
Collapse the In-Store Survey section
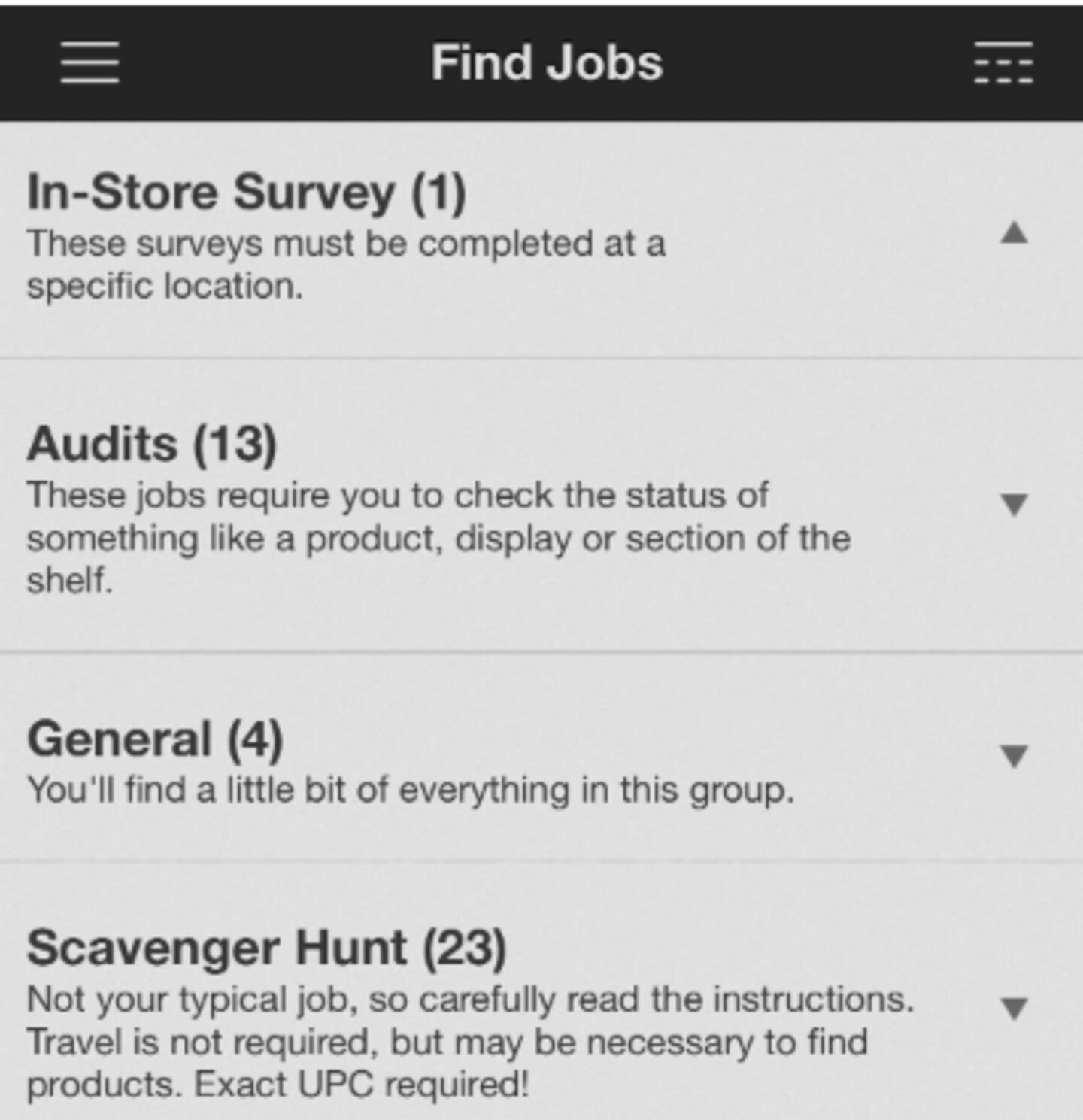pyautogui.click(x=1014, y=233)
